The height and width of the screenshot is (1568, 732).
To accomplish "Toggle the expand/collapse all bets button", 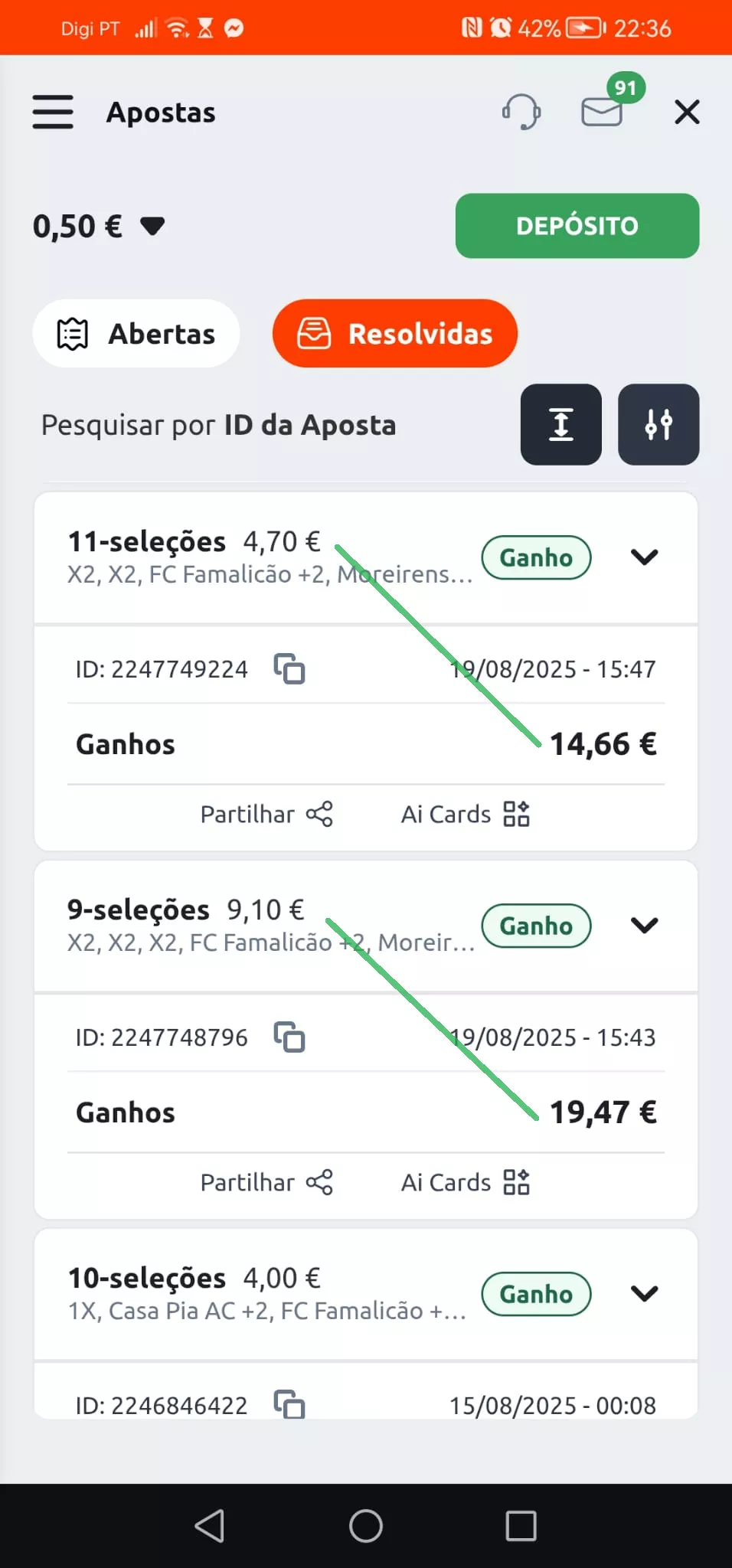I will click(x=561, y=424).
